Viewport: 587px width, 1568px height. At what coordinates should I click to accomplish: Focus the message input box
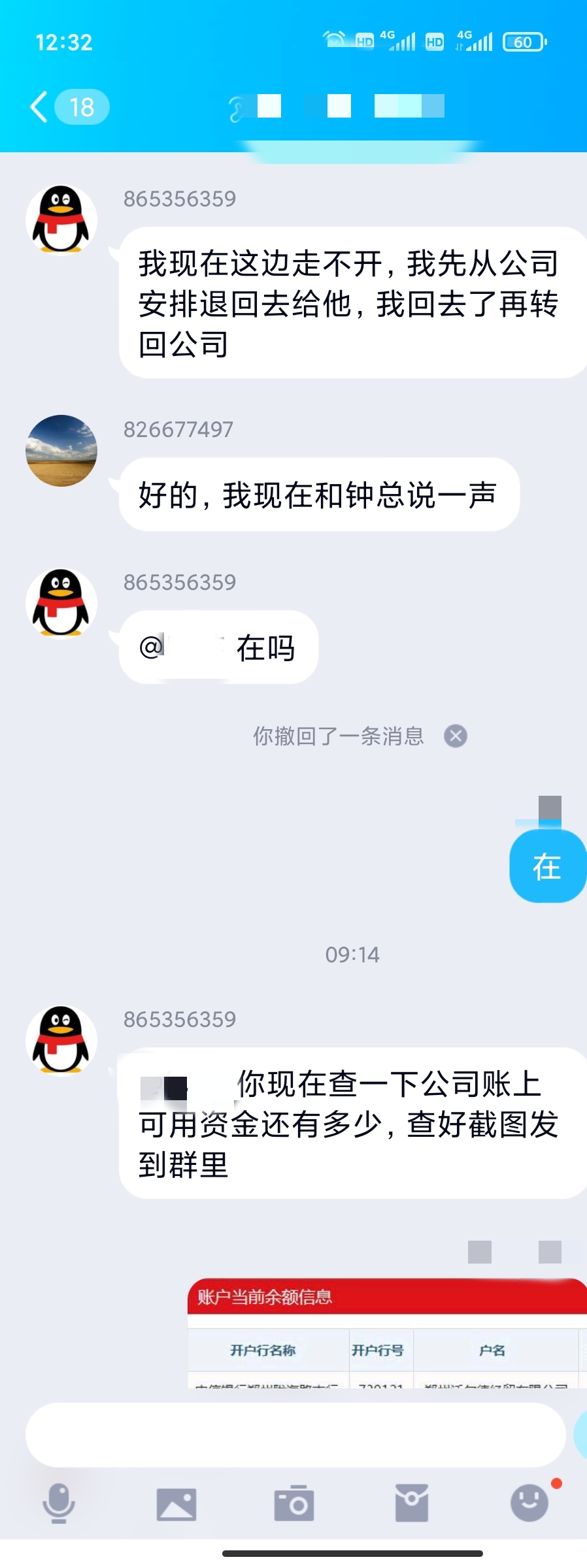pos(295,1435)
